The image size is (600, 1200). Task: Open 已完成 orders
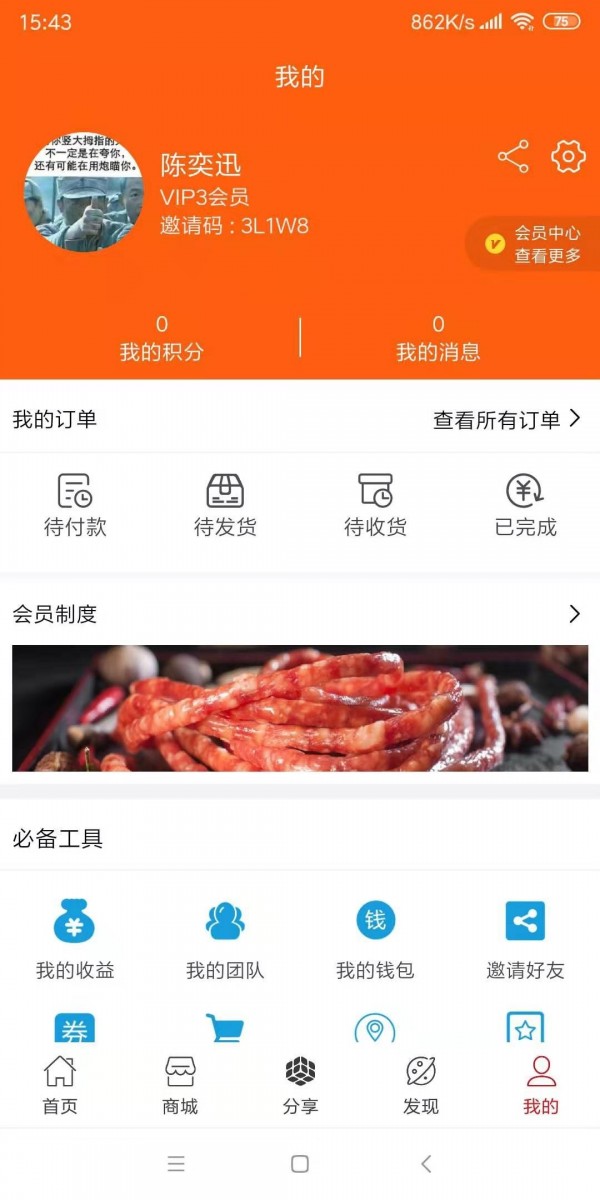pos(525,506)
